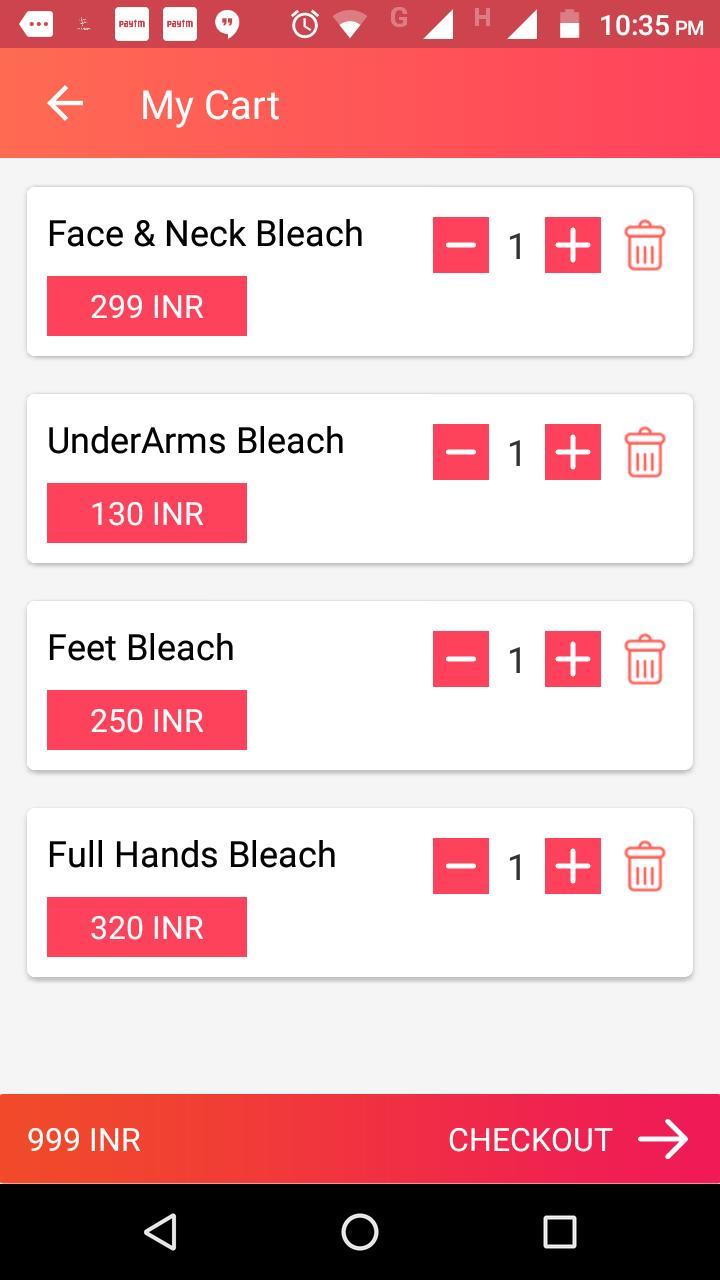Viewport: 720px width, 1280px height.
Task: Click the back arrow in My Cart header
Action: point(64,103)
